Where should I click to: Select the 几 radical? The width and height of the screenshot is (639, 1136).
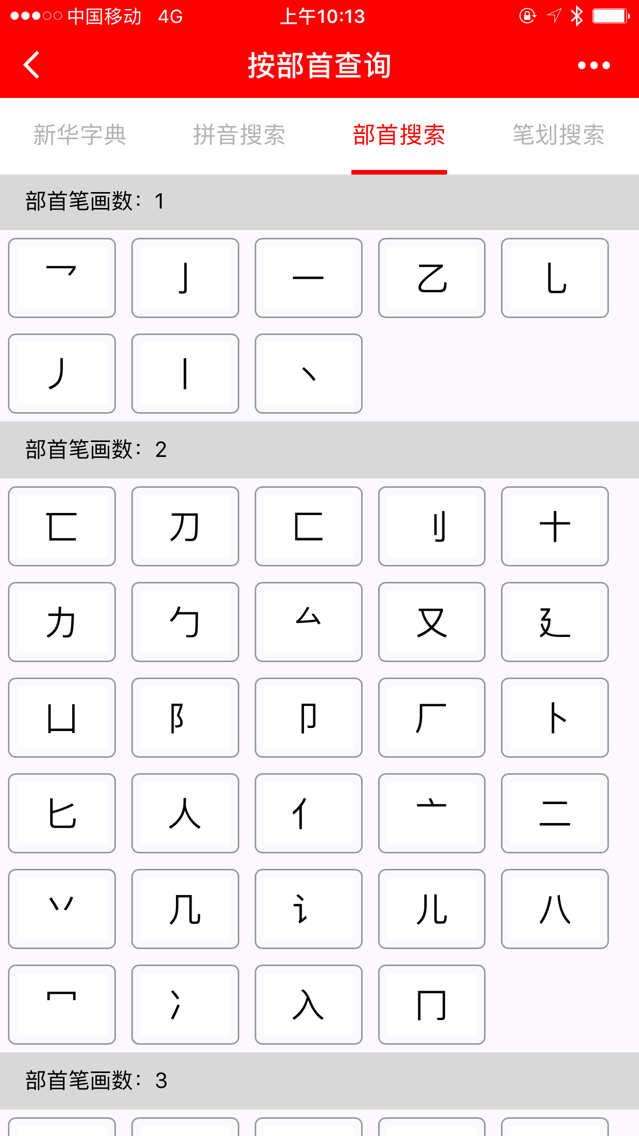[x=185, y=909]
